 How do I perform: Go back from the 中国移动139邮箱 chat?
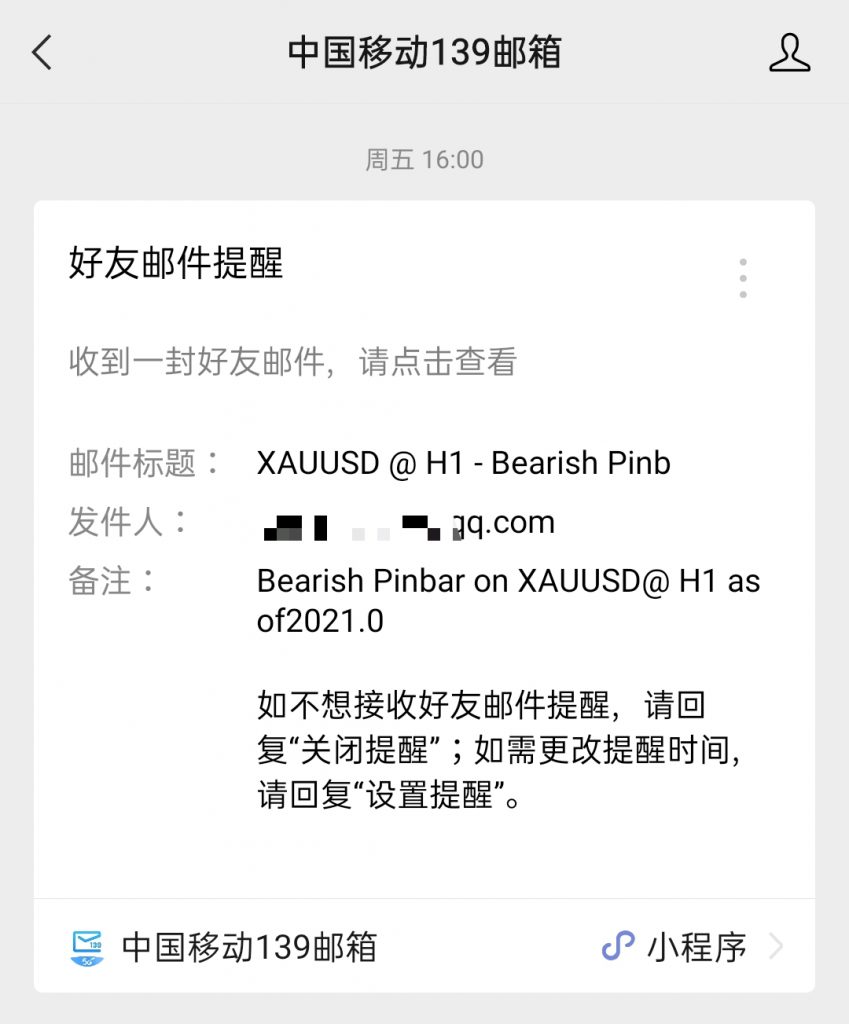click(x=42, y=52)
